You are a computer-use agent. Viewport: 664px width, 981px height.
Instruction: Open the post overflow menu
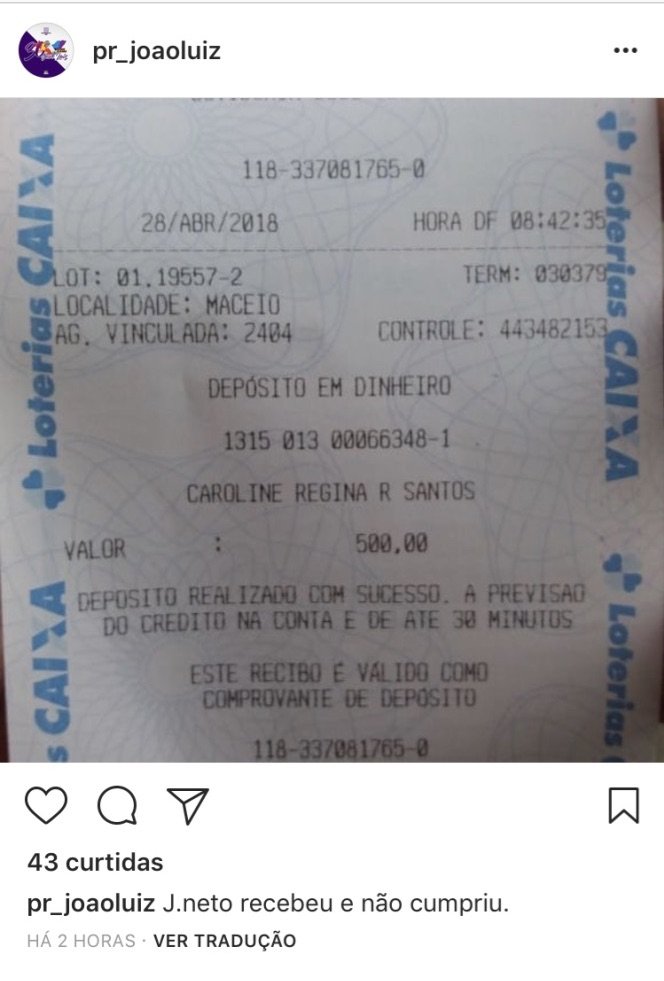(625, 51)
